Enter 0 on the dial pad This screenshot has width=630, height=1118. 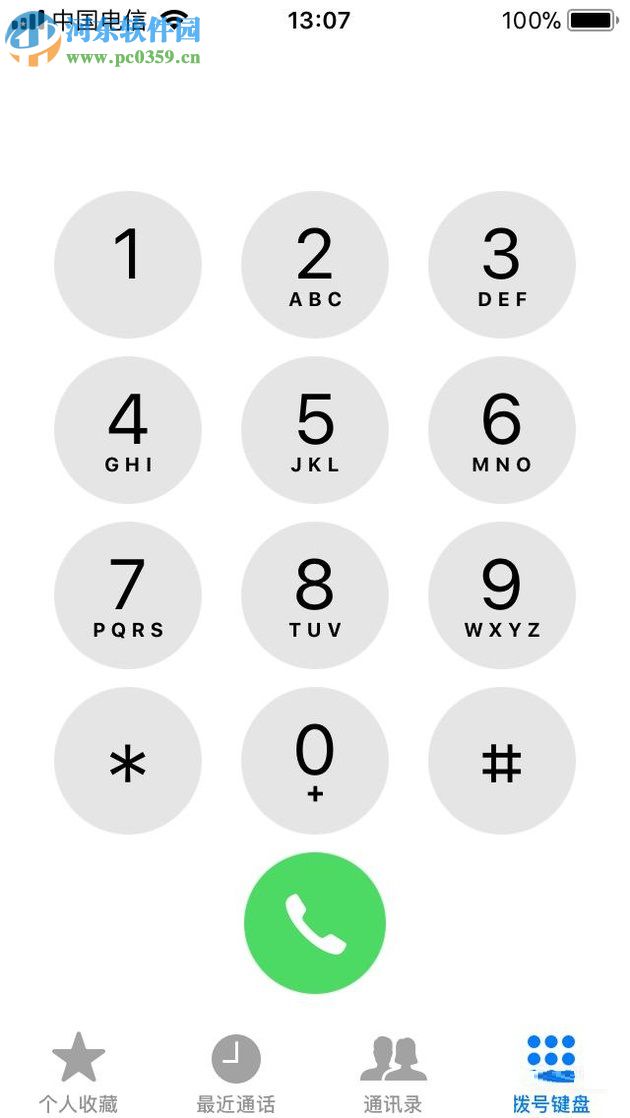tap(315, 762)
